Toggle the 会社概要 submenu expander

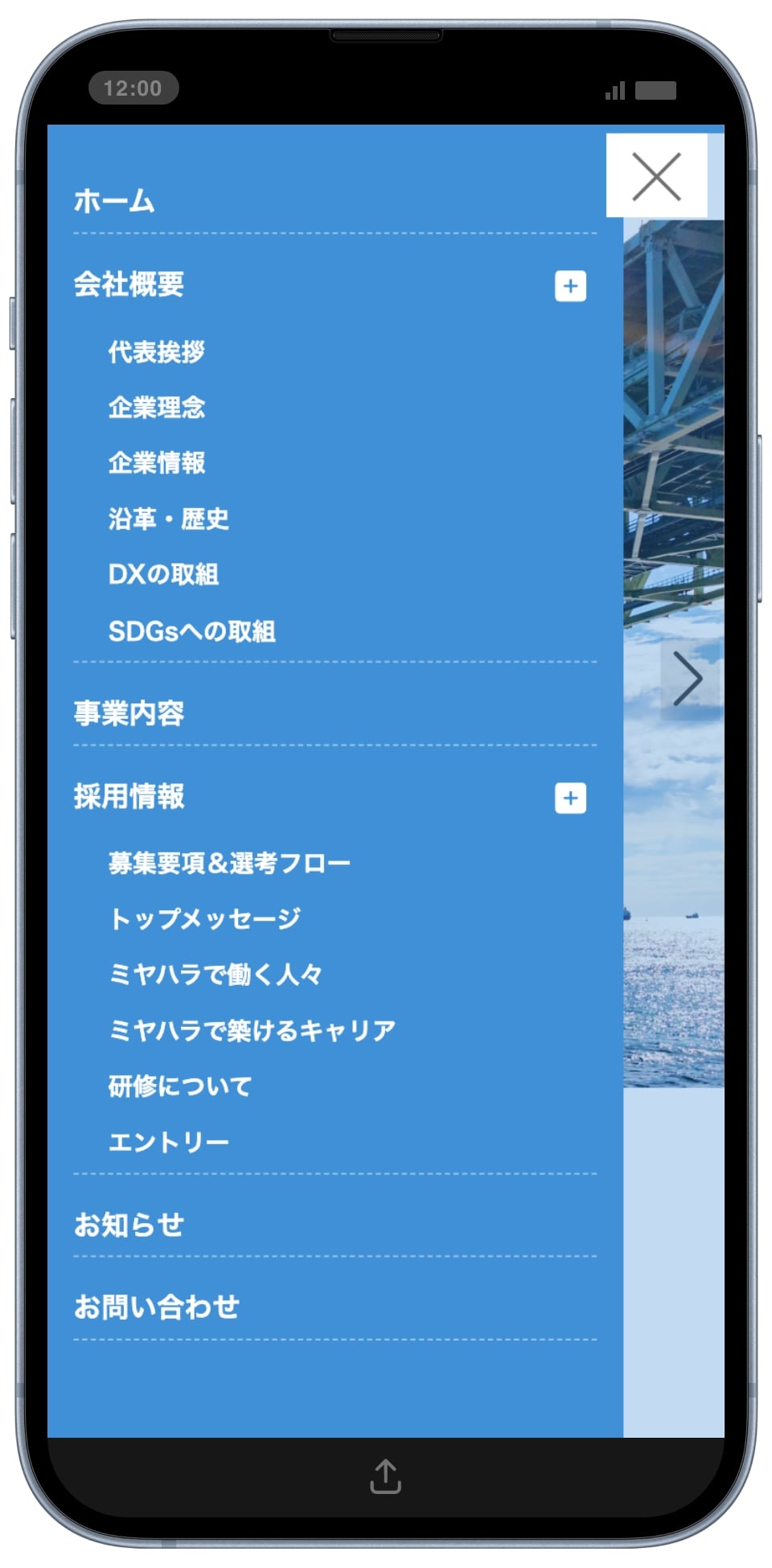tap(570, 286)
